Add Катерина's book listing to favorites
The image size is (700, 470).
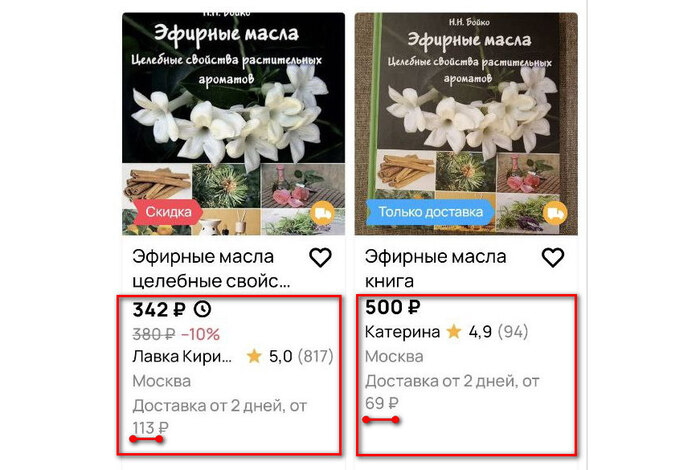pos(552,258)
